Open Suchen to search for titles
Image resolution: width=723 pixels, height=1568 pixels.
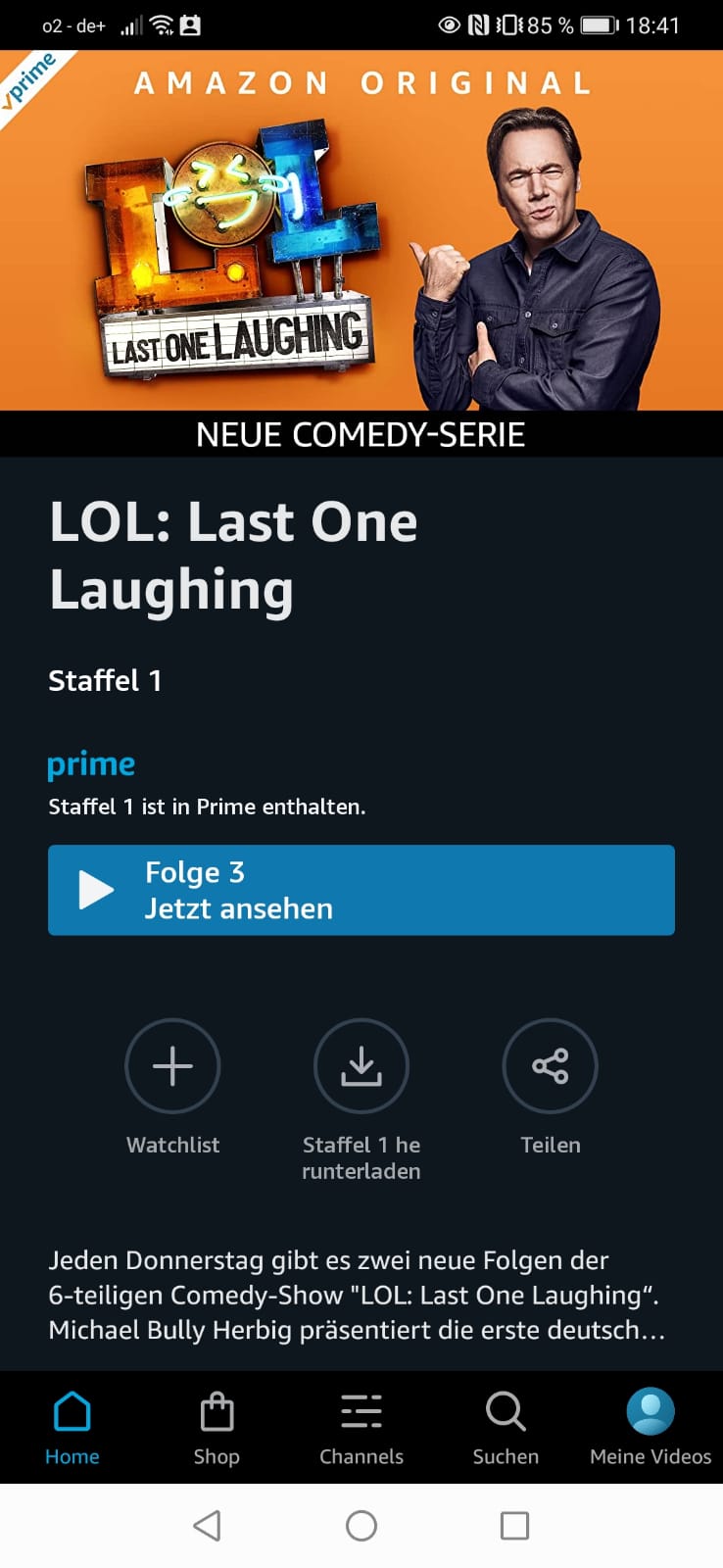pyautogui.click(x=506, y=1428)
